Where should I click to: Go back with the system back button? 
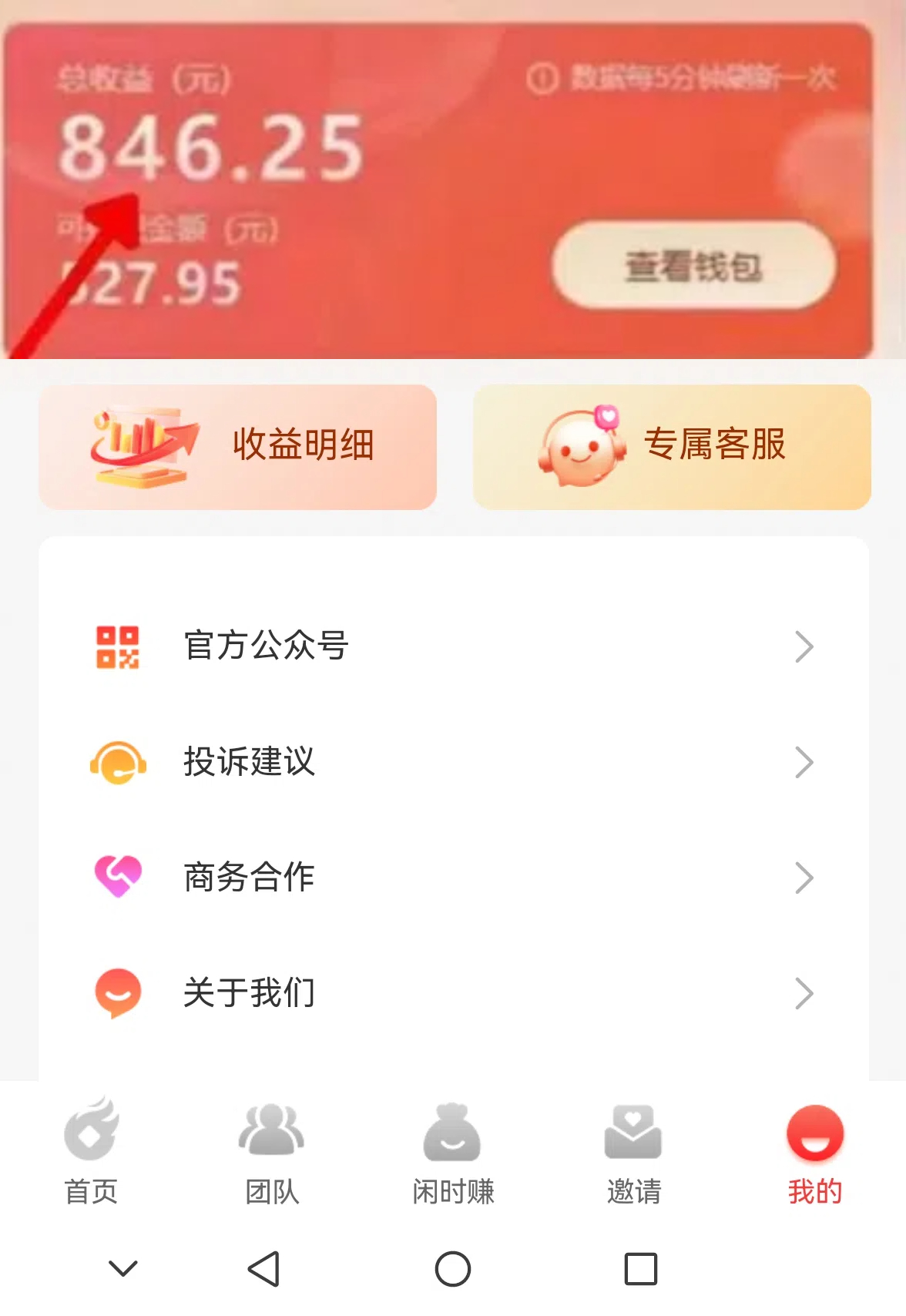264,1268
